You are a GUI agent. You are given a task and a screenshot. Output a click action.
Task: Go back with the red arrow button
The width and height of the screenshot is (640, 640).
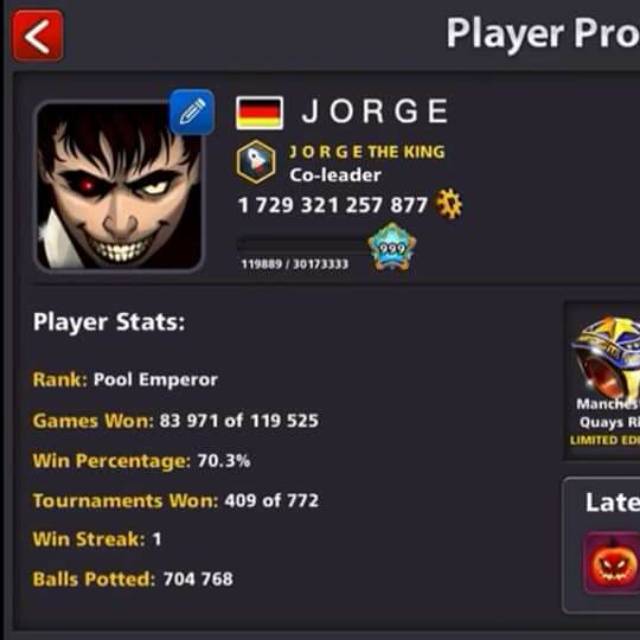[38, 36]
